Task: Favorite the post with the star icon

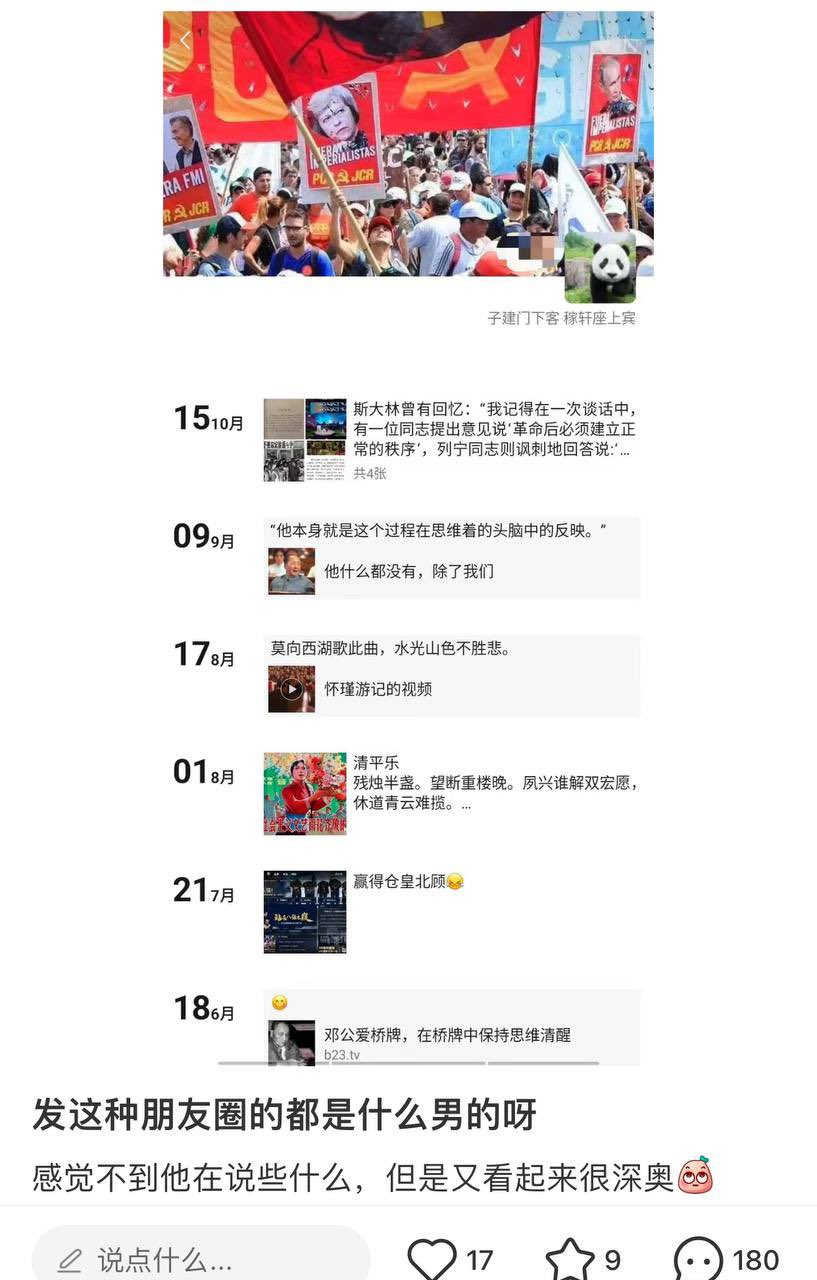Action: [x=570, y=1258]
